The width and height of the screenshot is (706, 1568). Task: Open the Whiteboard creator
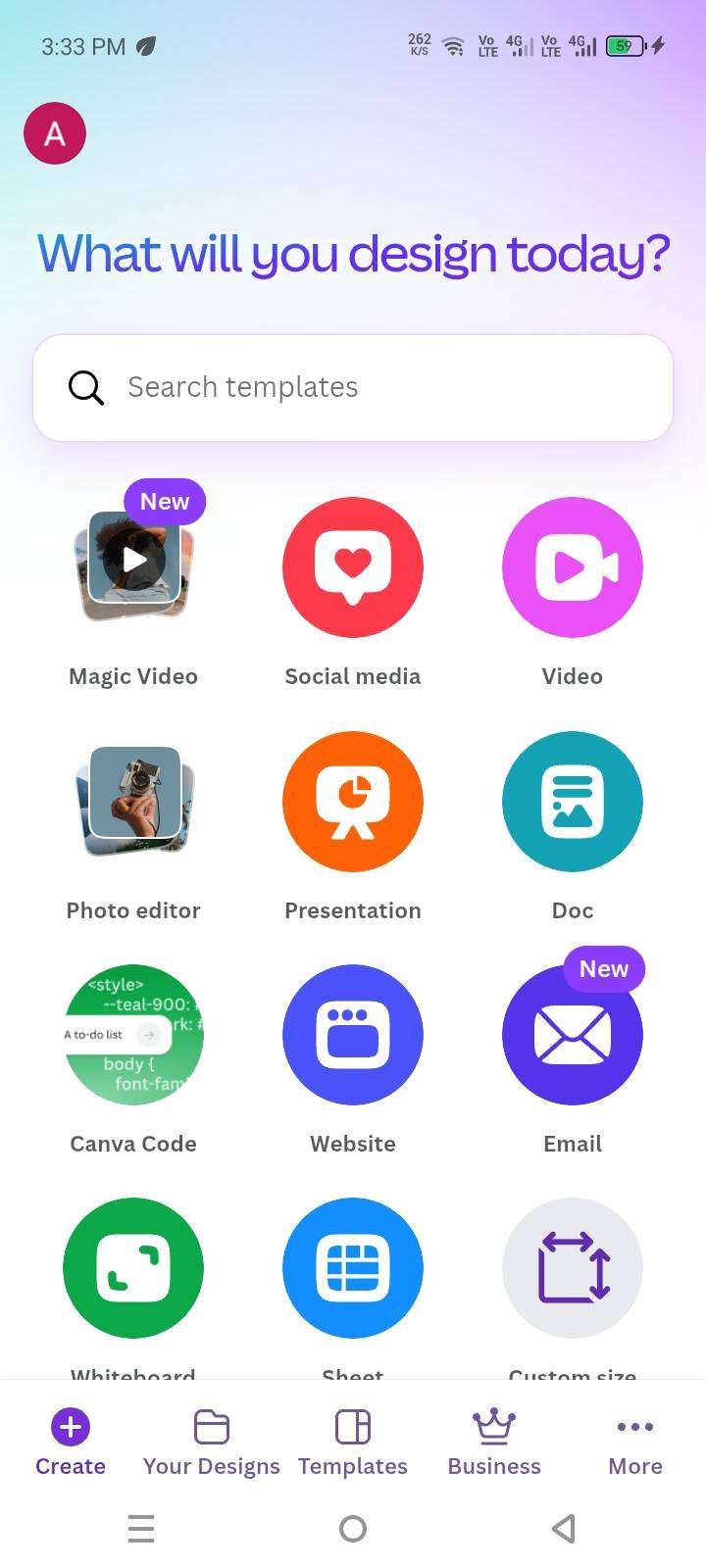[133, 1267]
